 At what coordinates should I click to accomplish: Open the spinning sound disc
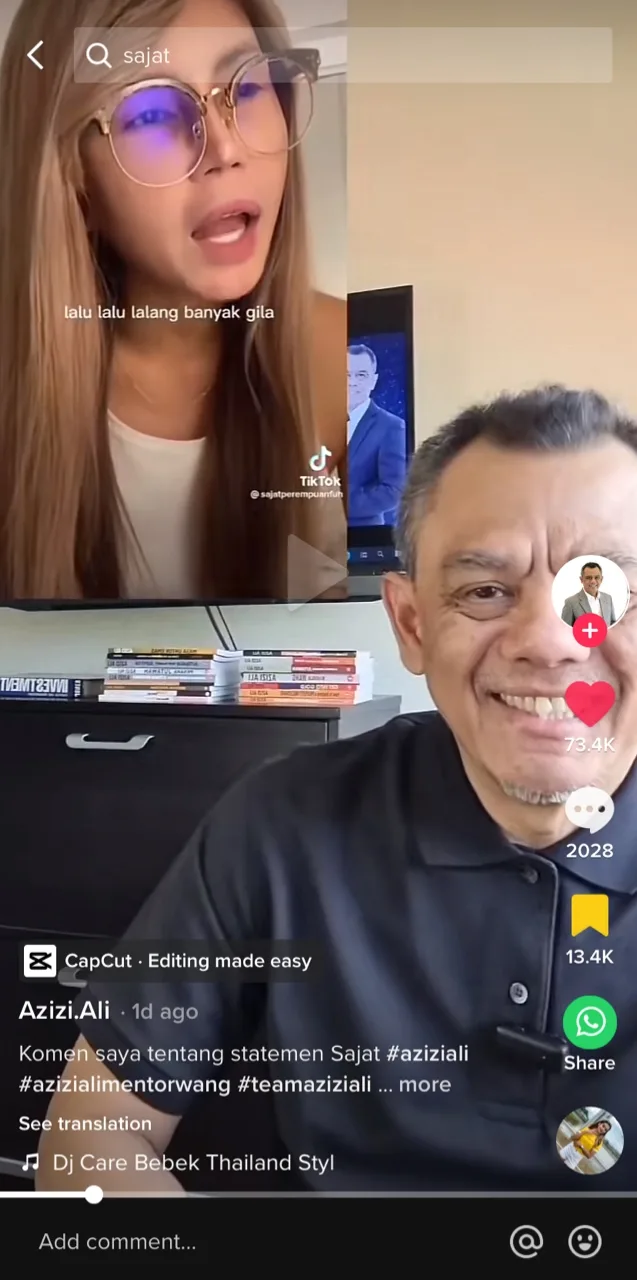click(590, 1140)
